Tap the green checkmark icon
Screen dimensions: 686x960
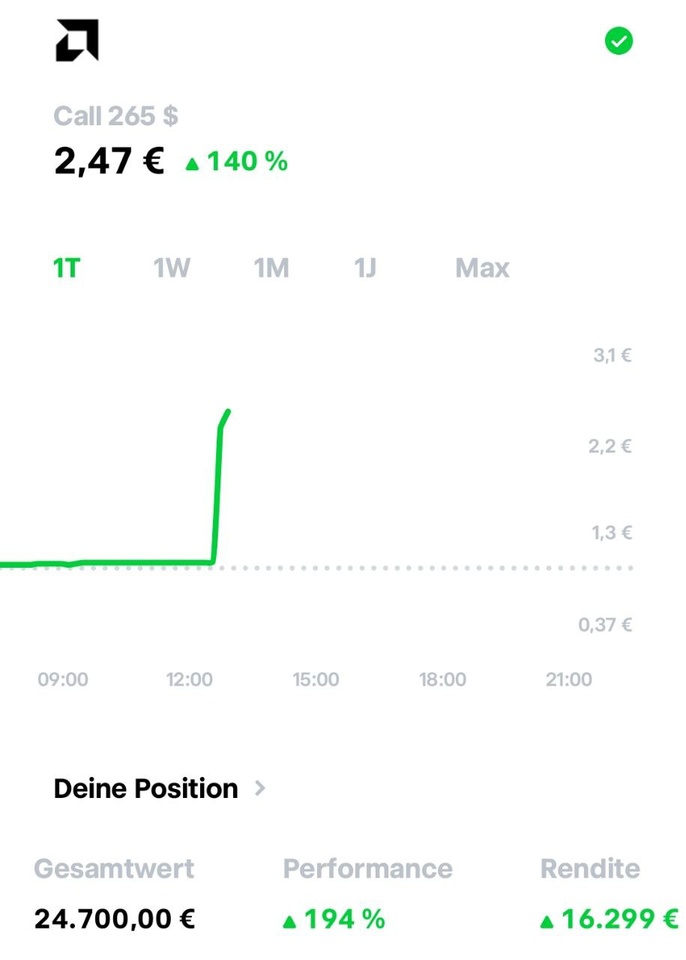[x=619, y=41]
